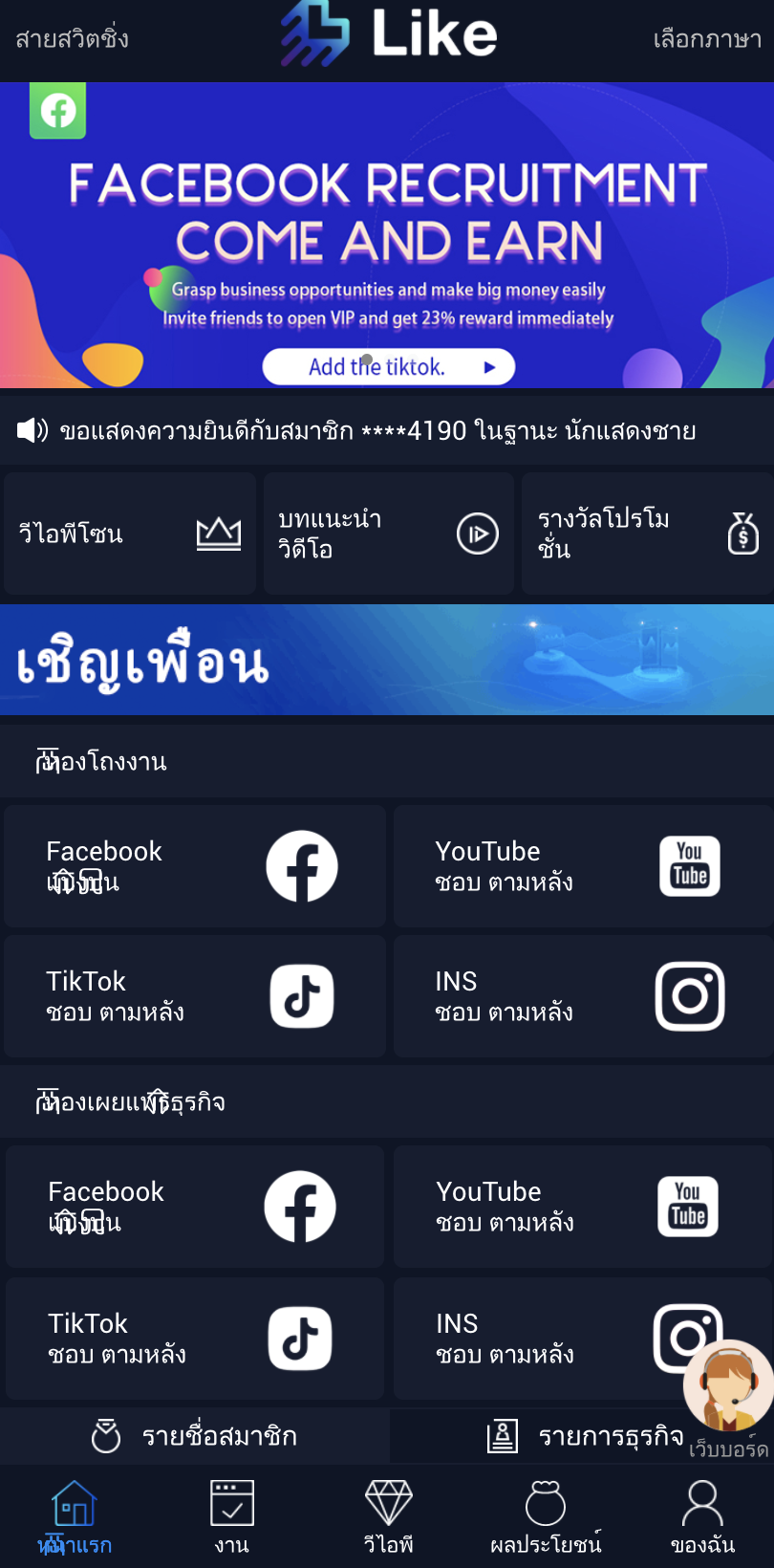This screenshot has width=774, height=1568.
Task: Open Facebook card in ห้องเผยแพร่ธุรกิจ section
Action: point(195,1207)
